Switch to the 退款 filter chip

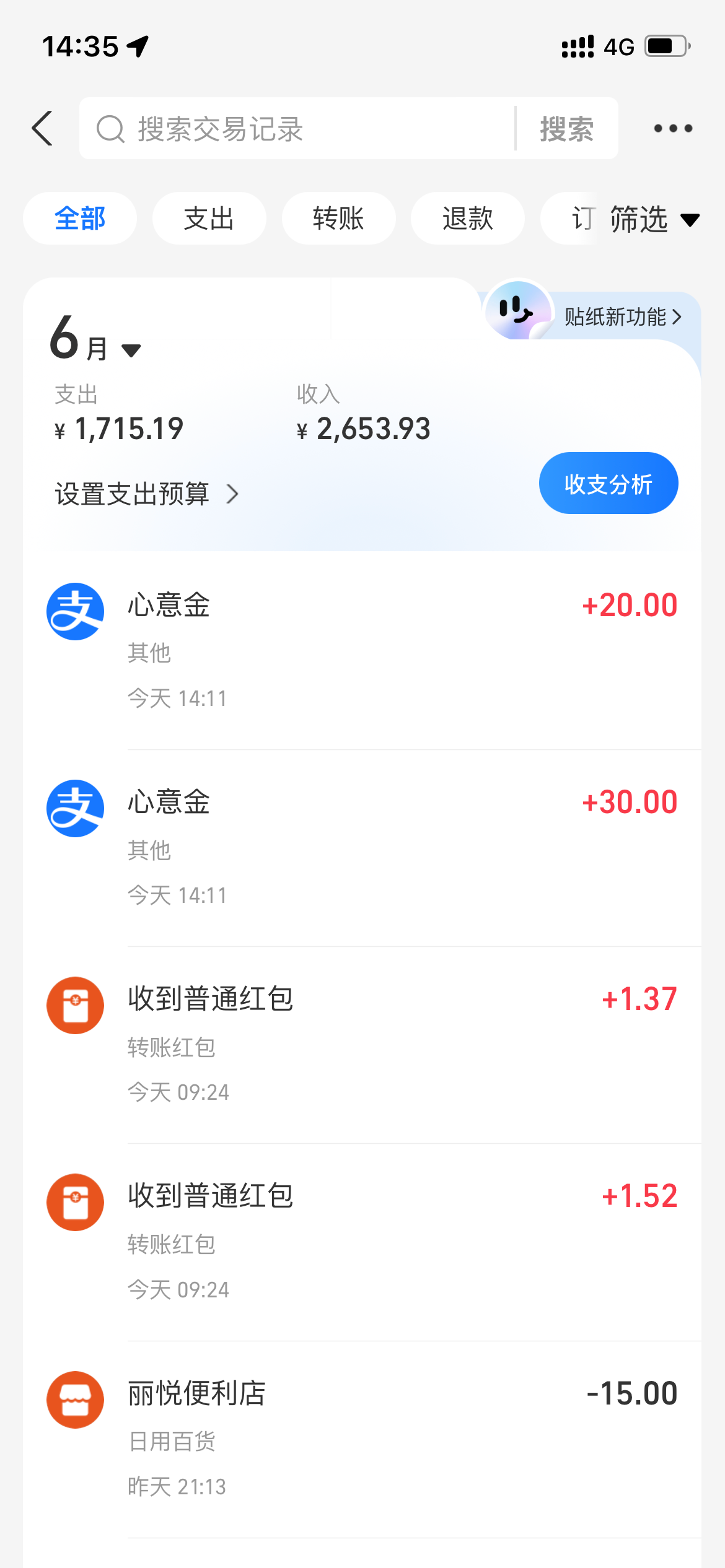468,219
